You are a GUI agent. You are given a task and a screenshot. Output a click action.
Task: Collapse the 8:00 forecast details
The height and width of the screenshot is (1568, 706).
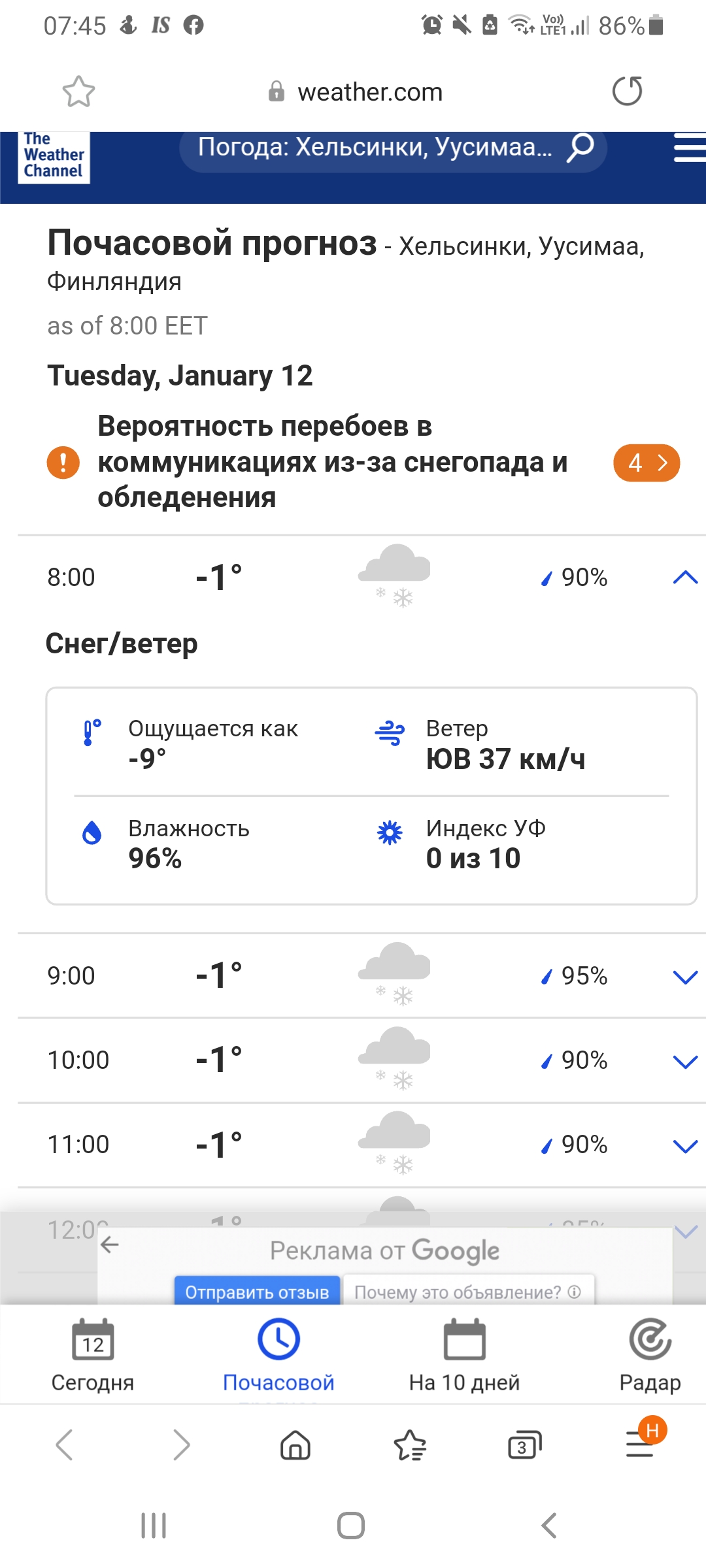(x=685, y=578)
